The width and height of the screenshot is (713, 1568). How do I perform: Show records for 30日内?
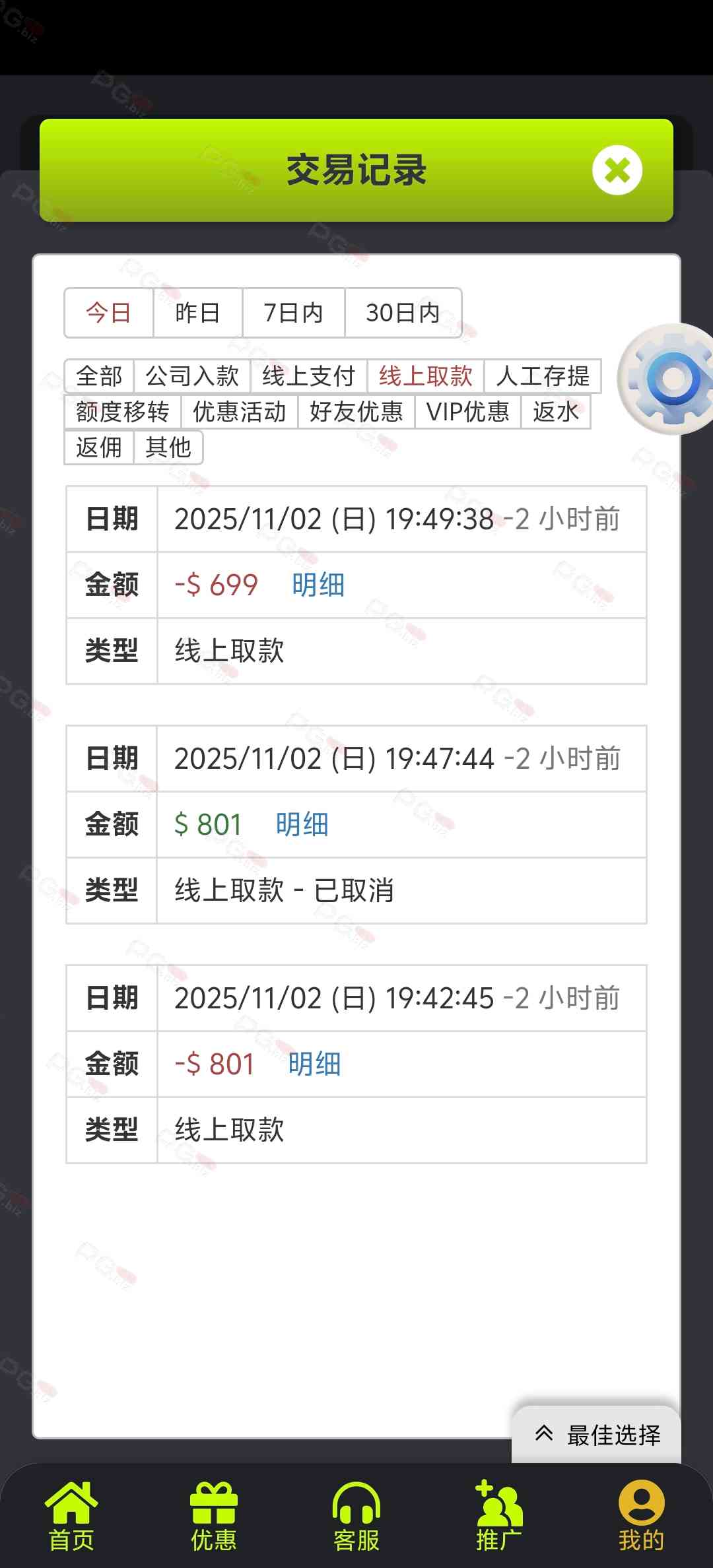tap(403, 313)
